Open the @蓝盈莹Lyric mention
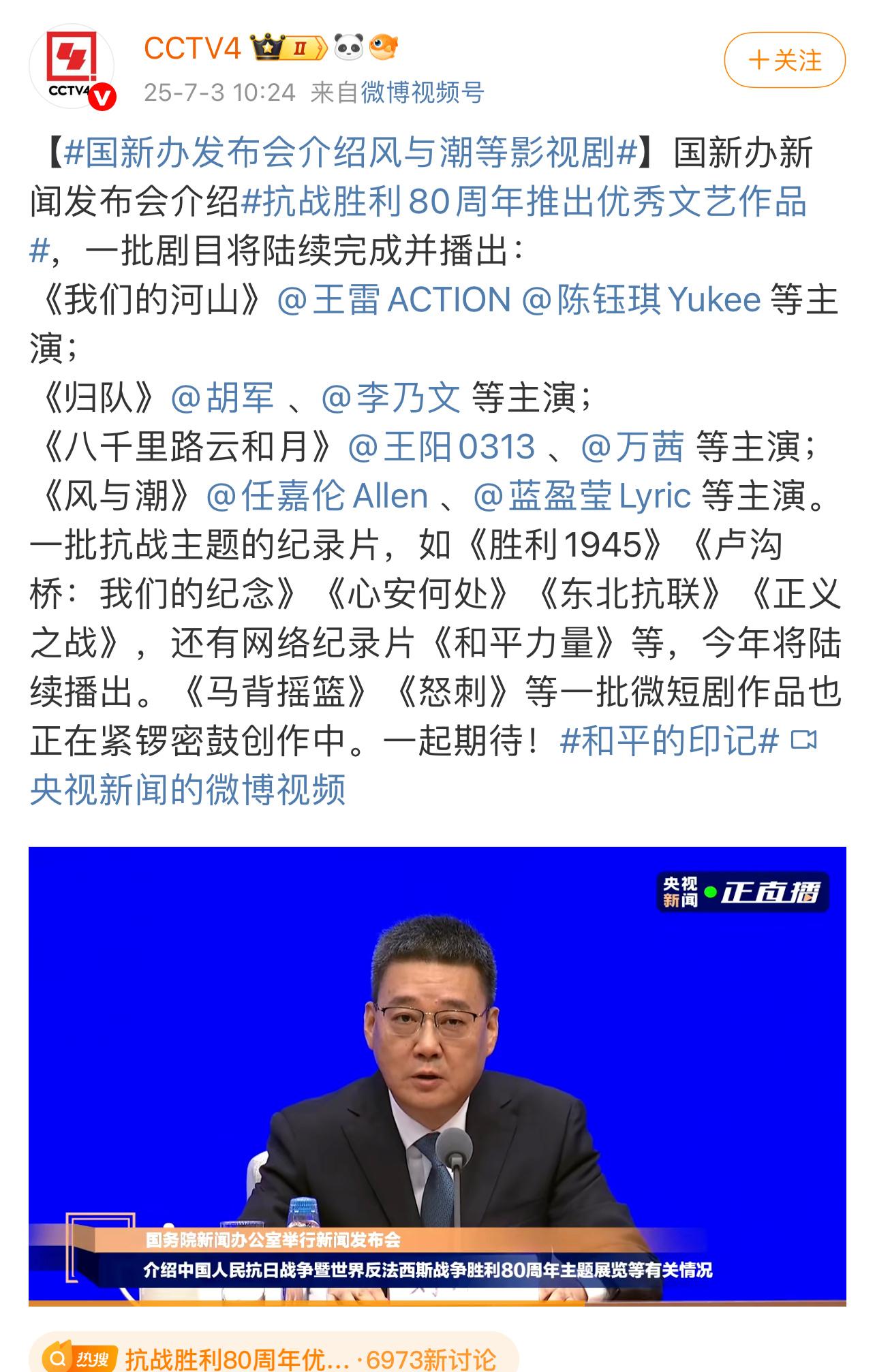This screenshot has width=875, height=1372. pos(582,496)
